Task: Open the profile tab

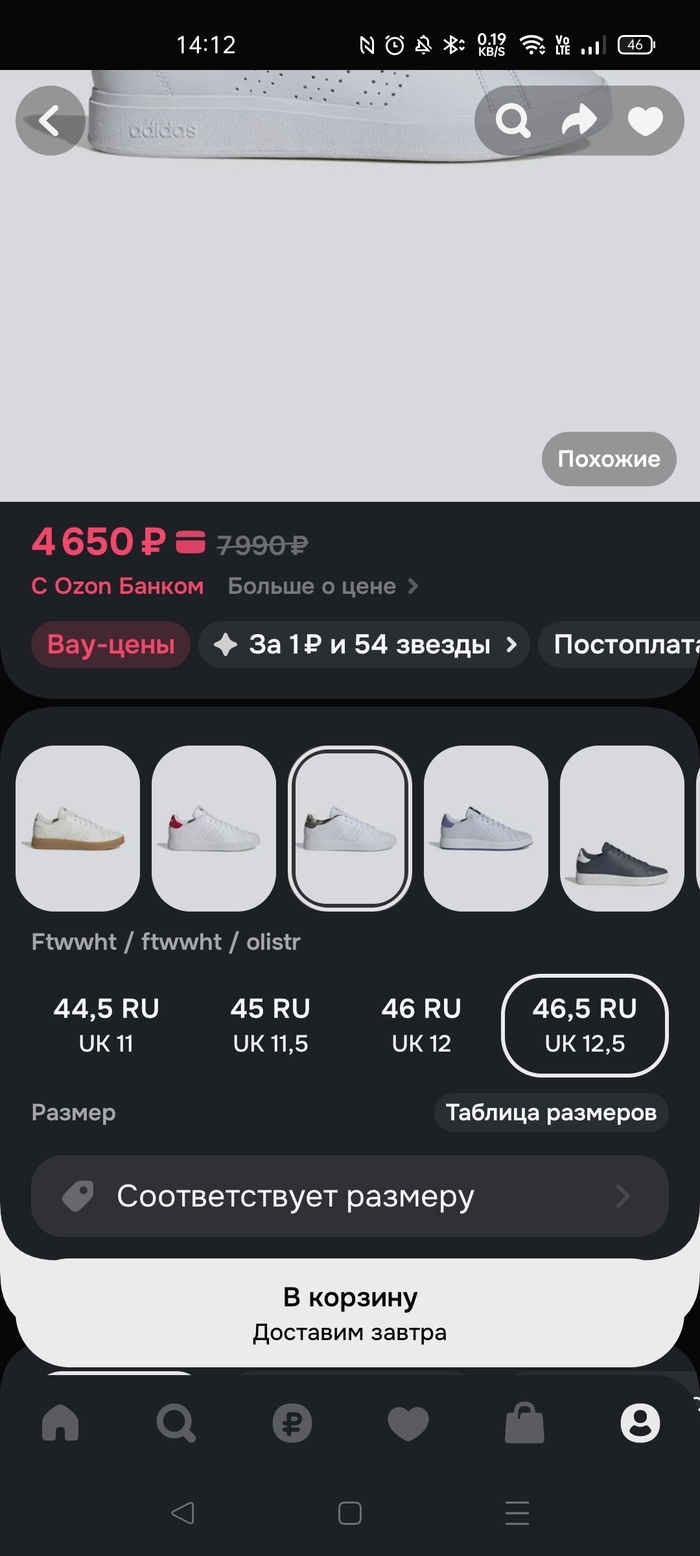Action: pyautogui.click(x=640, y=1422)
